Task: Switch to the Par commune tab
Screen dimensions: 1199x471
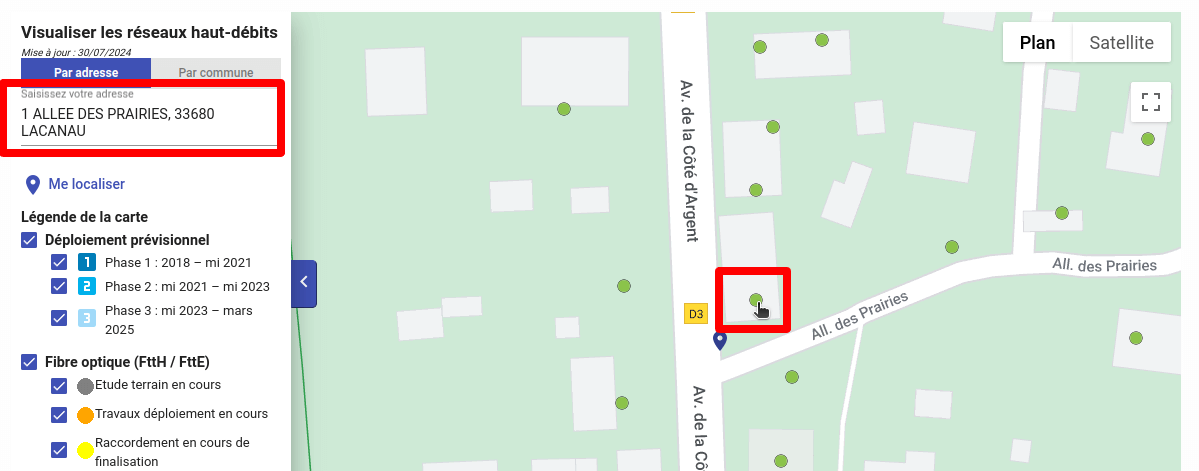Action: point(215,73)
